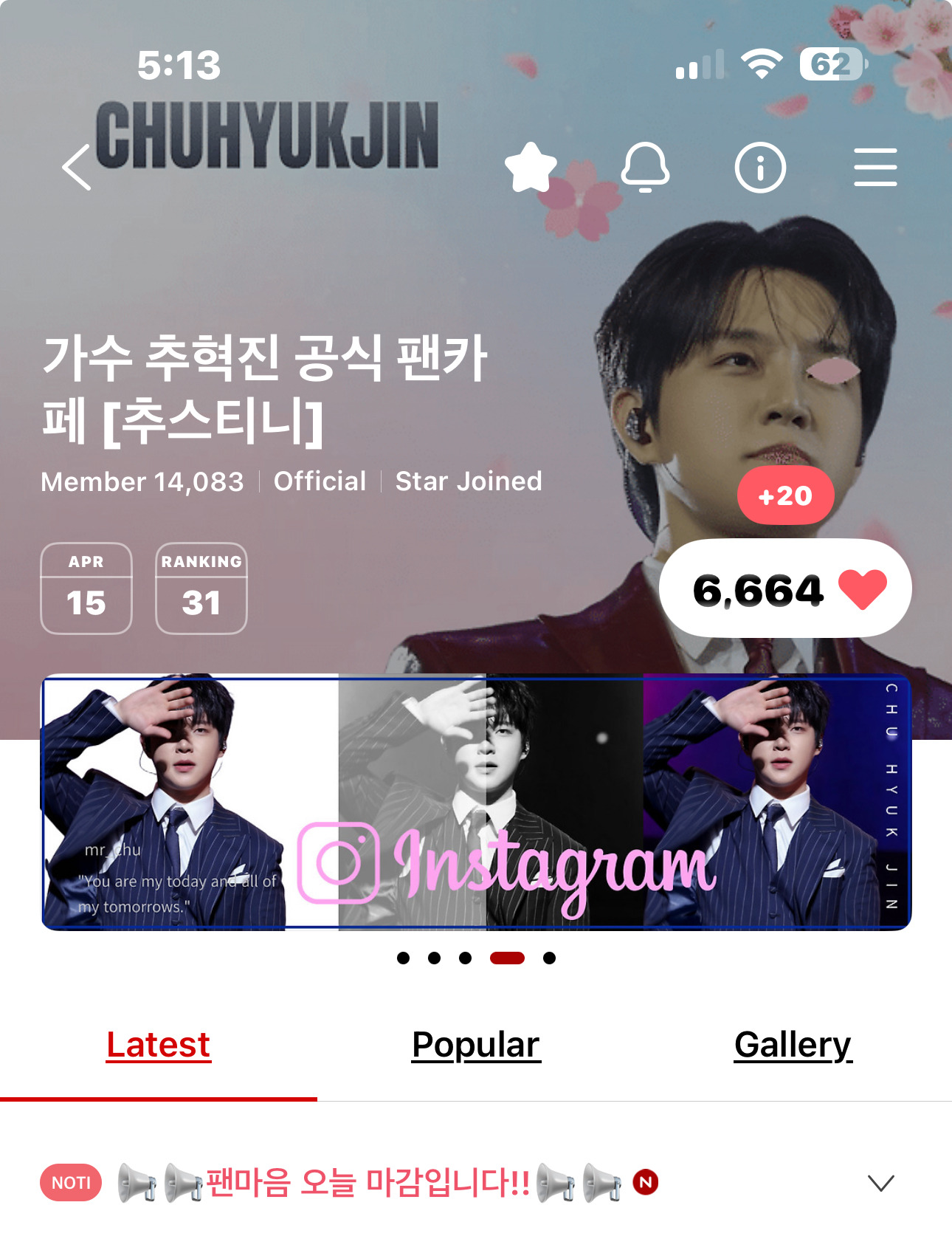952x1253 pixels.
Task: Open the Instagram banner
Action: point(476,802)
